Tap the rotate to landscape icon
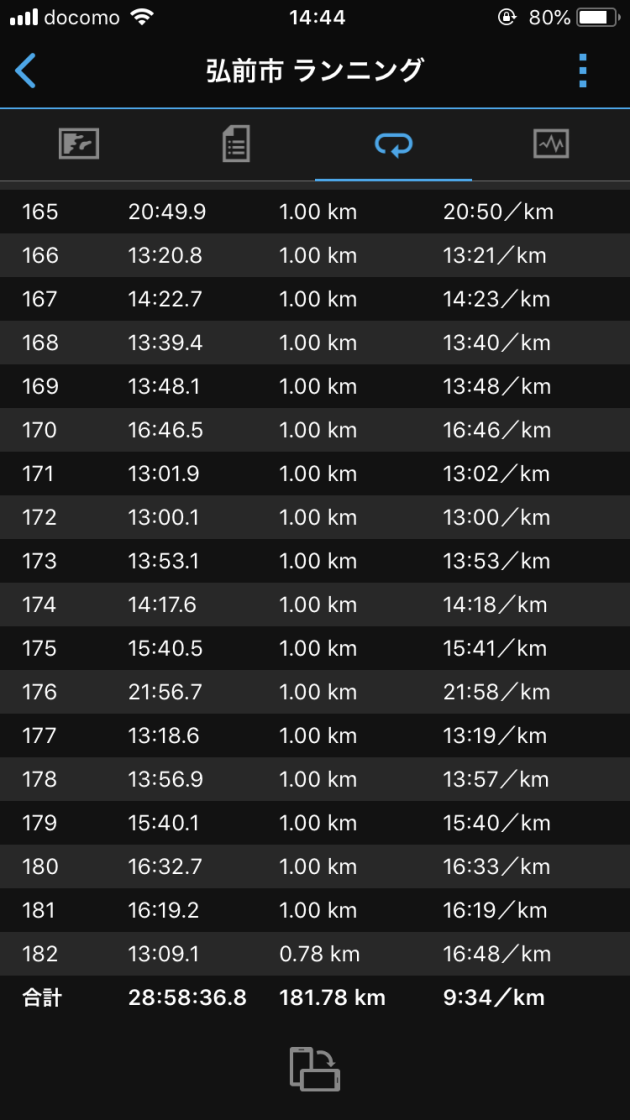The width and height of the screenshot is (630, 1120). (315, 1069)
